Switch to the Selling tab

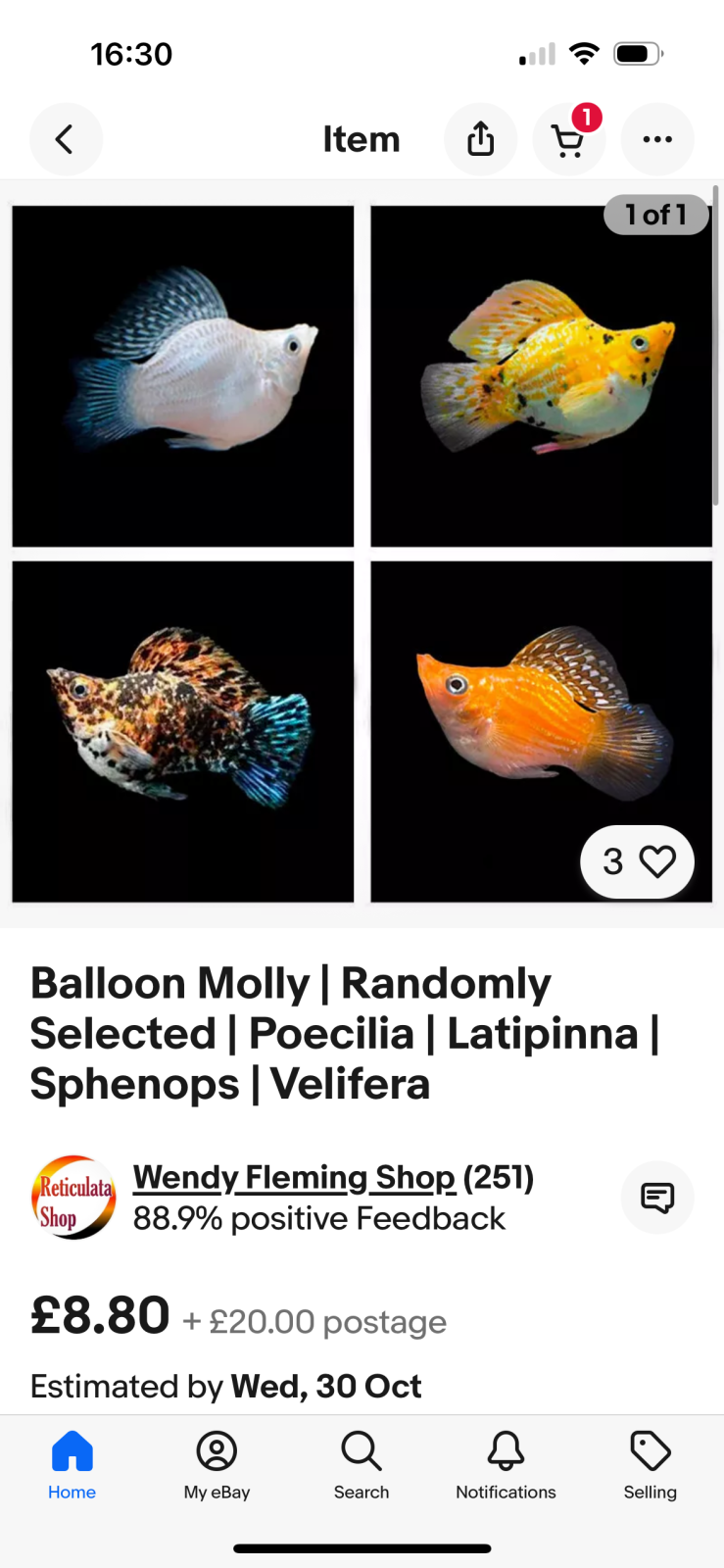(650, 1465)
